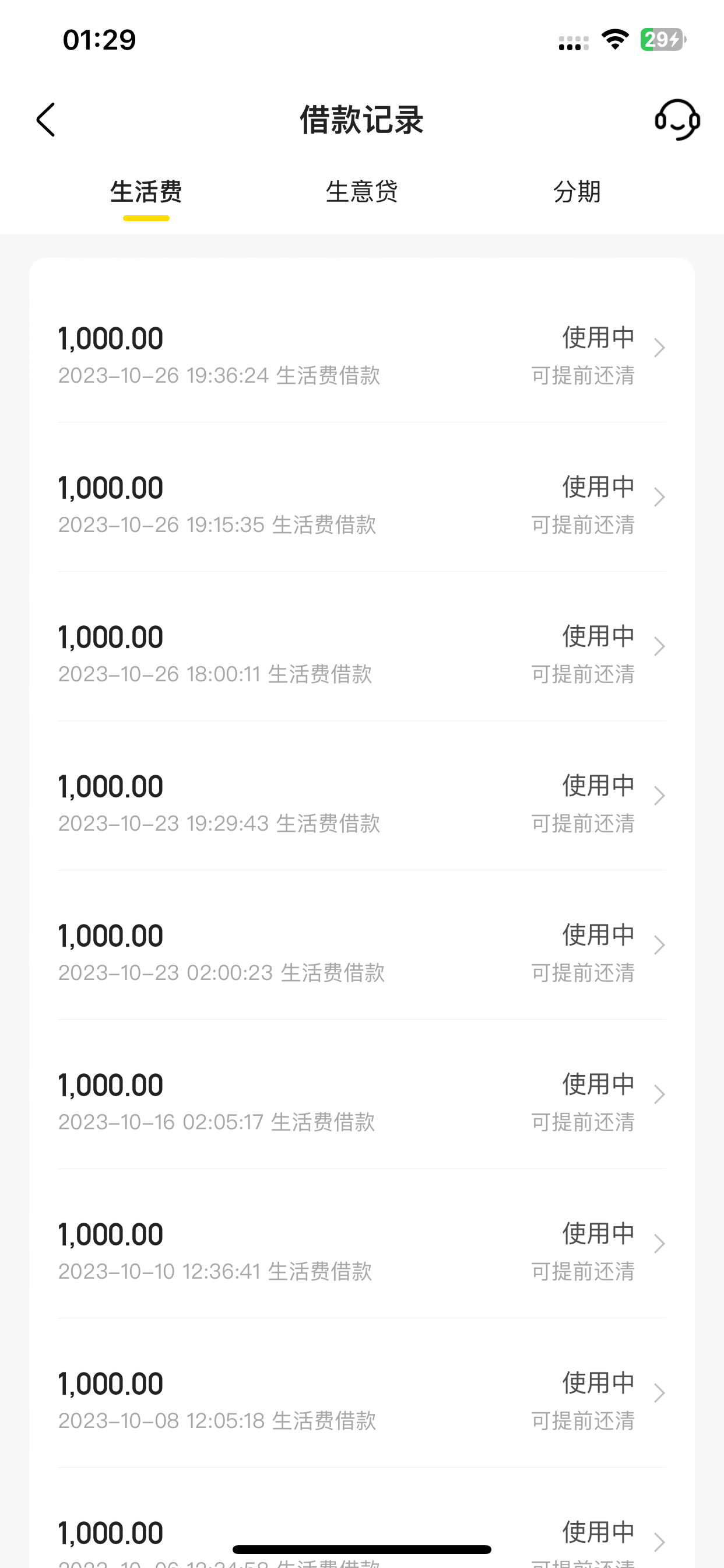View loan record dated 2023-10-26 19:15:35
724x1568 pixels.
pos(361,504)
